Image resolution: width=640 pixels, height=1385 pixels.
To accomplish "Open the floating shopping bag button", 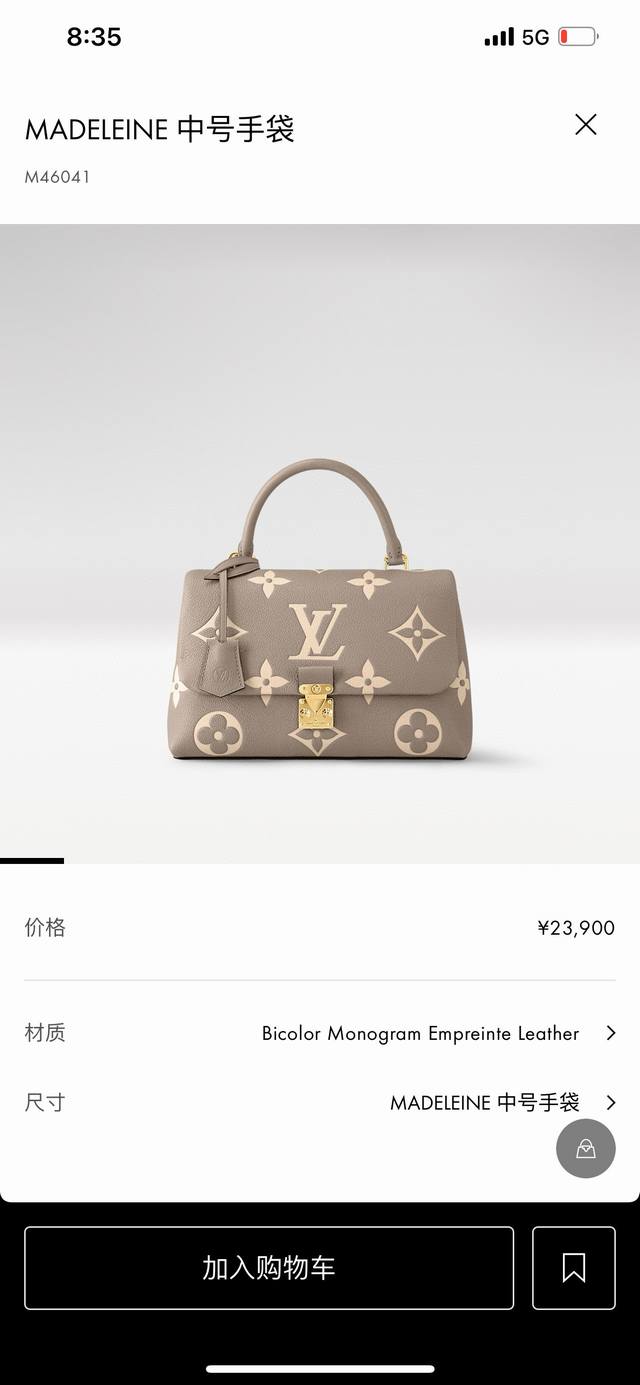I will click(585, 1148).
